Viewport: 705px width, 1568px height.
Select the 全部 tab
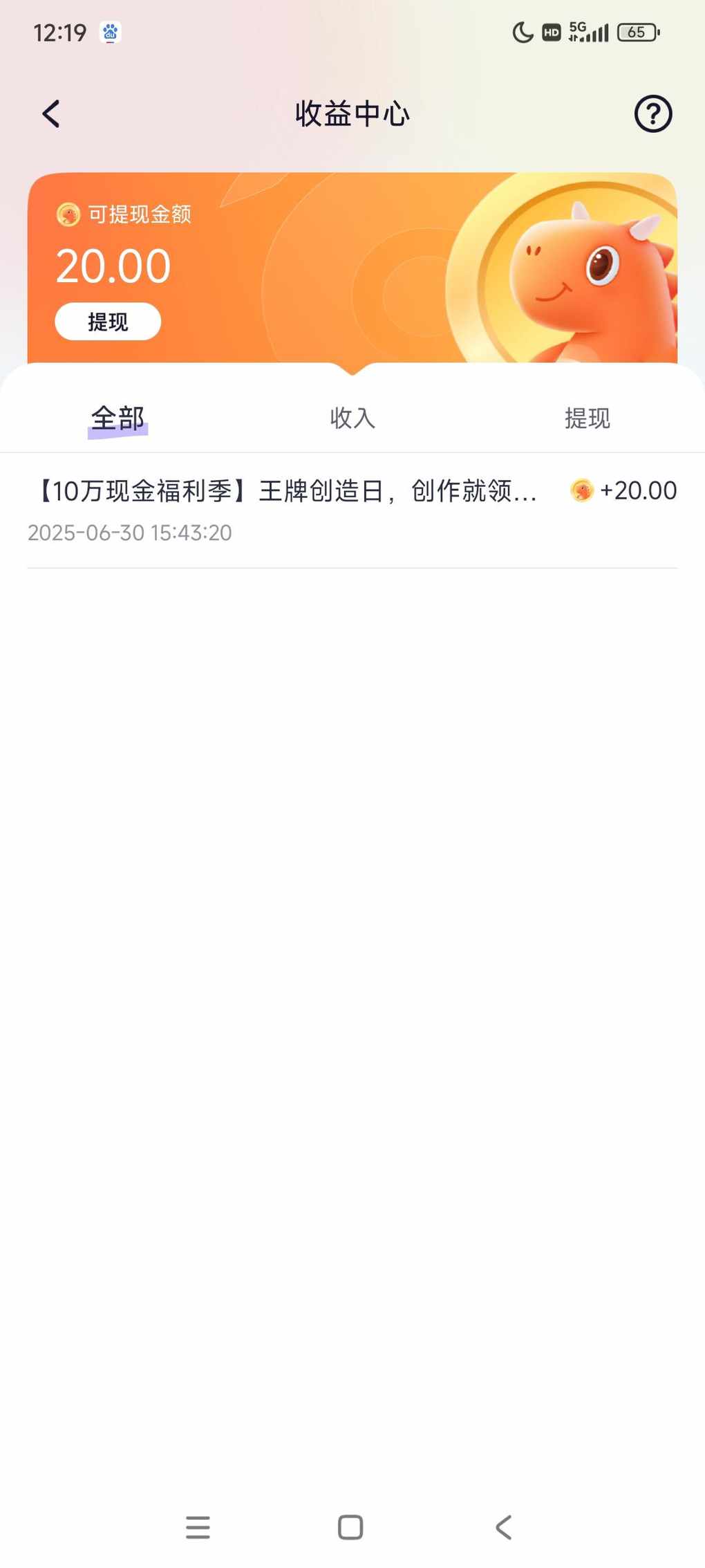pos(117,418)
